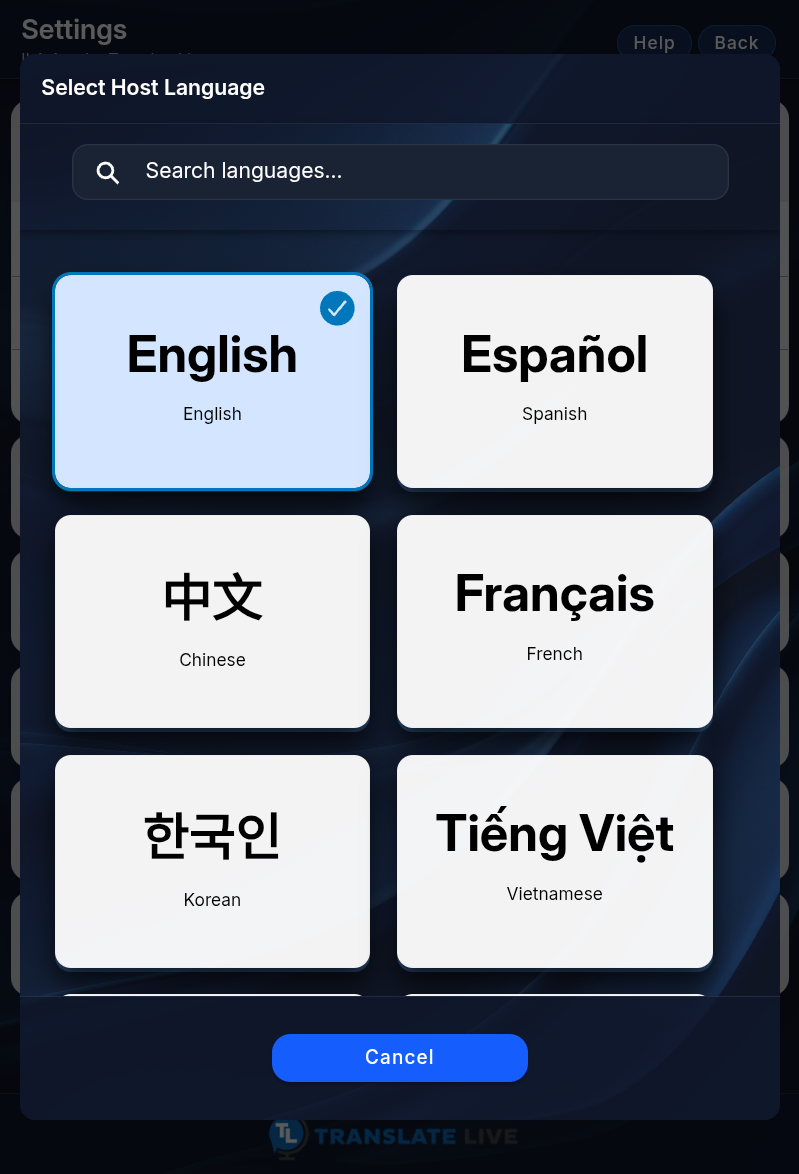Select the Français language card

click(555, 621)
